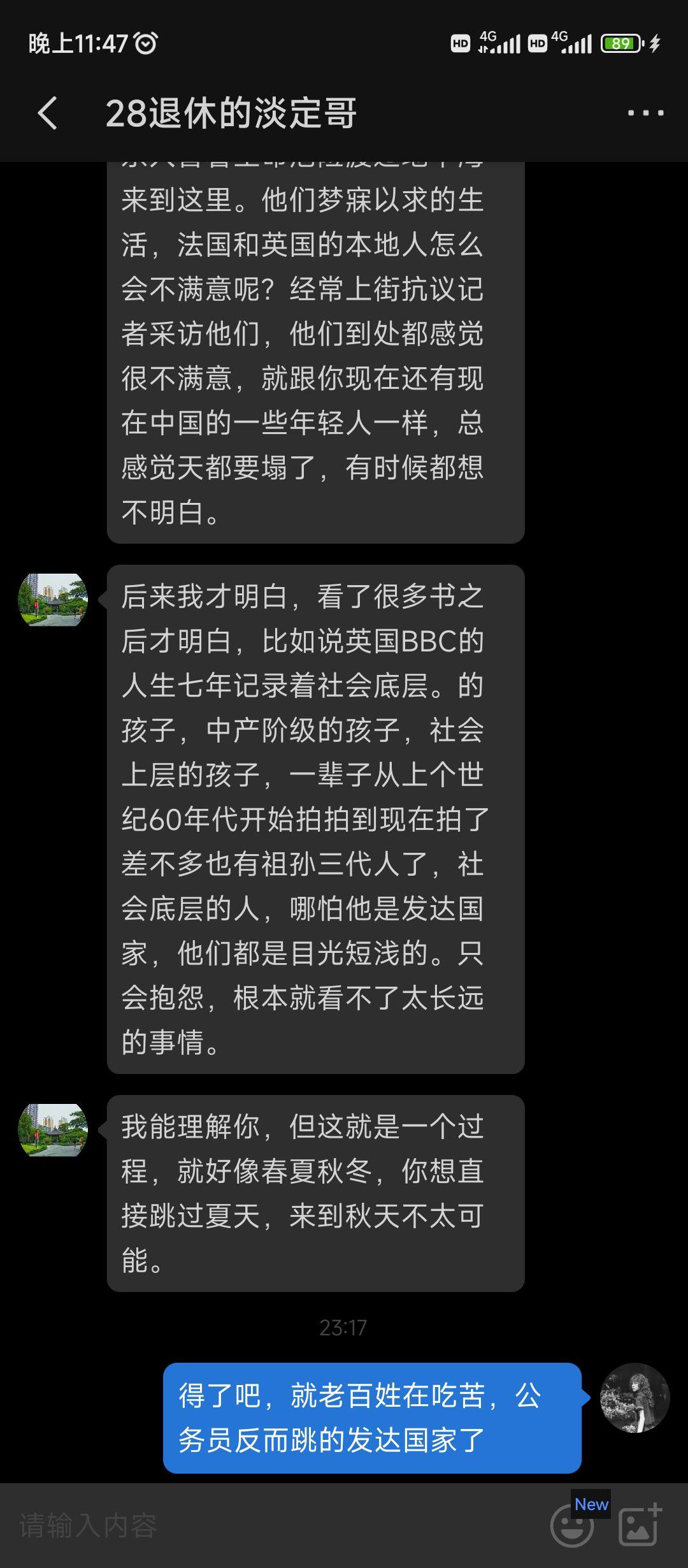Go back from the chat
This screenshot has width=688, height=1568.
(x=48, y=113)
